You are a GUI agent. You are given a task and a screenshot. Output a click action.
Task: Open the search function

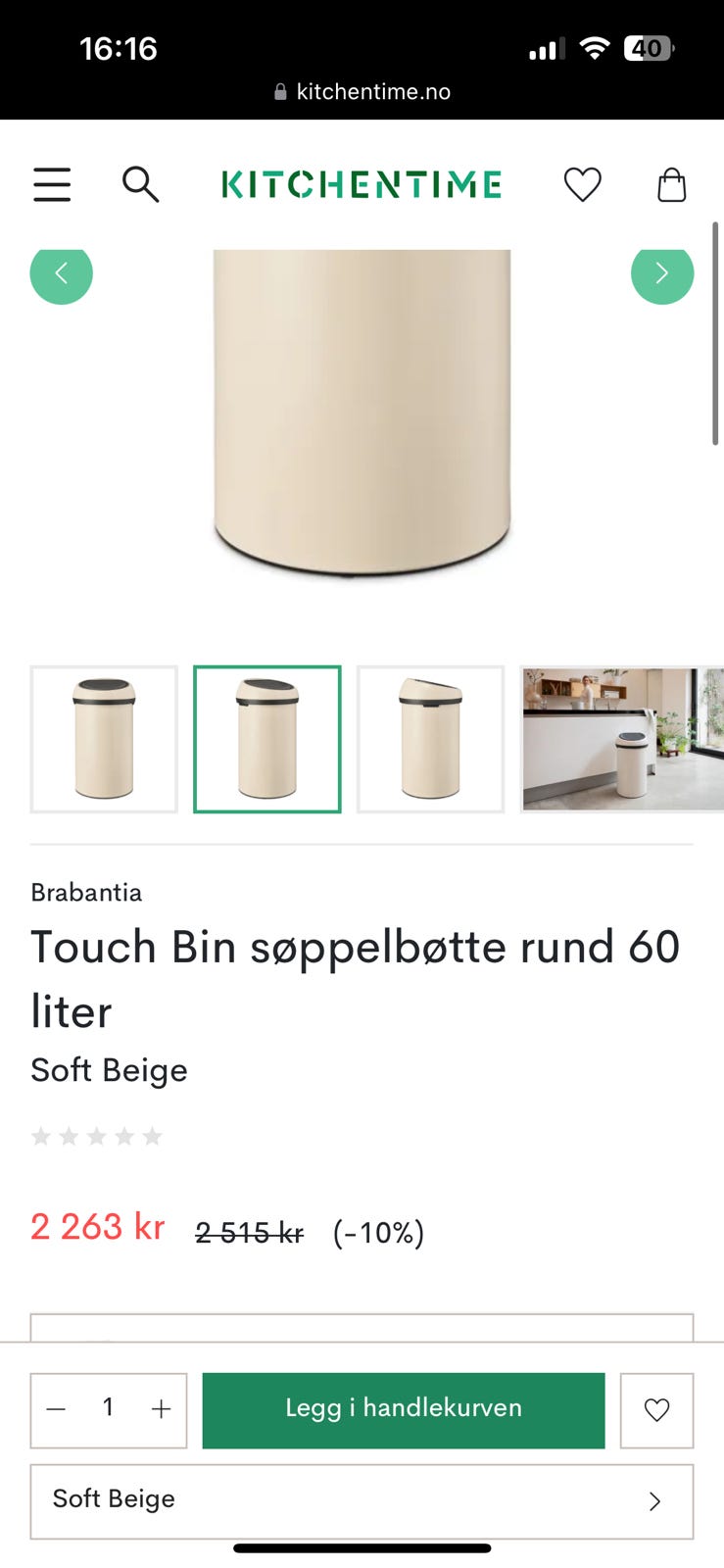[x=141, y=184]
